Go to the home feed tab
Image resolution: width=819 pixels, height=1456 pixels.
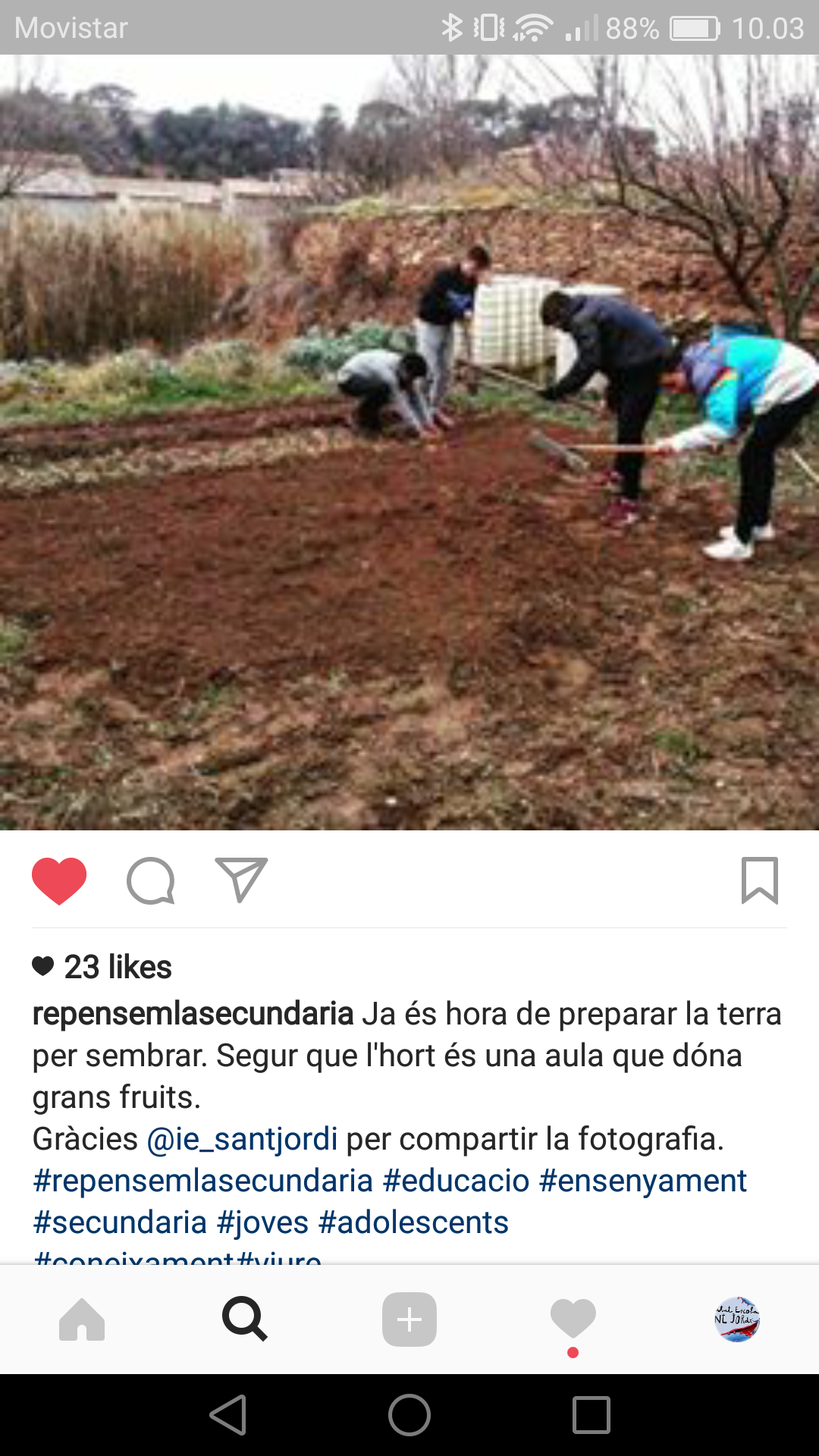82,1319
